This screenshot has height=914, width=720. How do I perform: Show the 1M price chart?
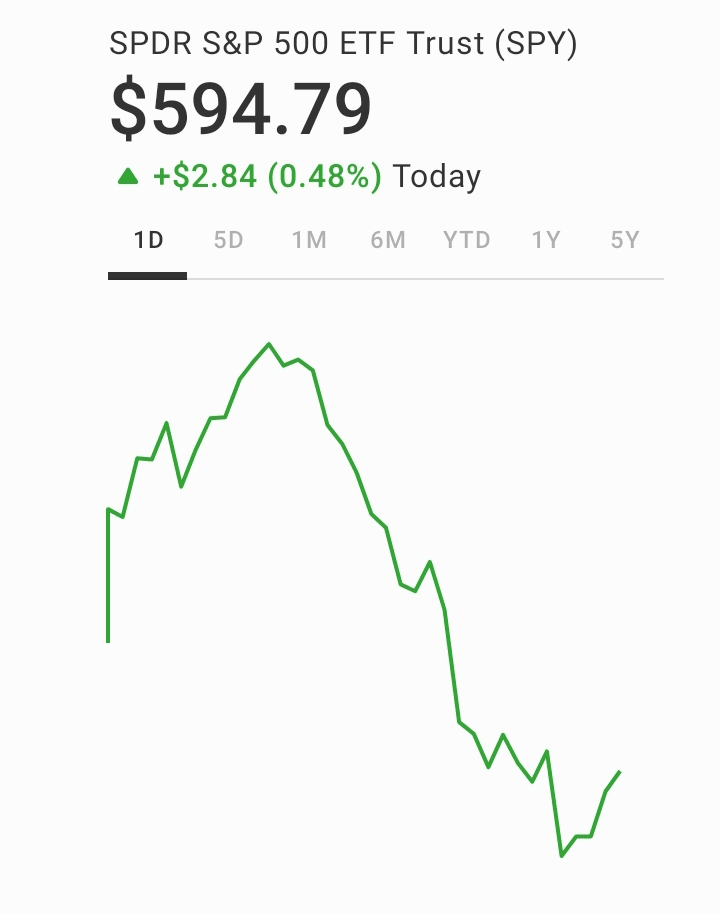(x=308, y=241)
